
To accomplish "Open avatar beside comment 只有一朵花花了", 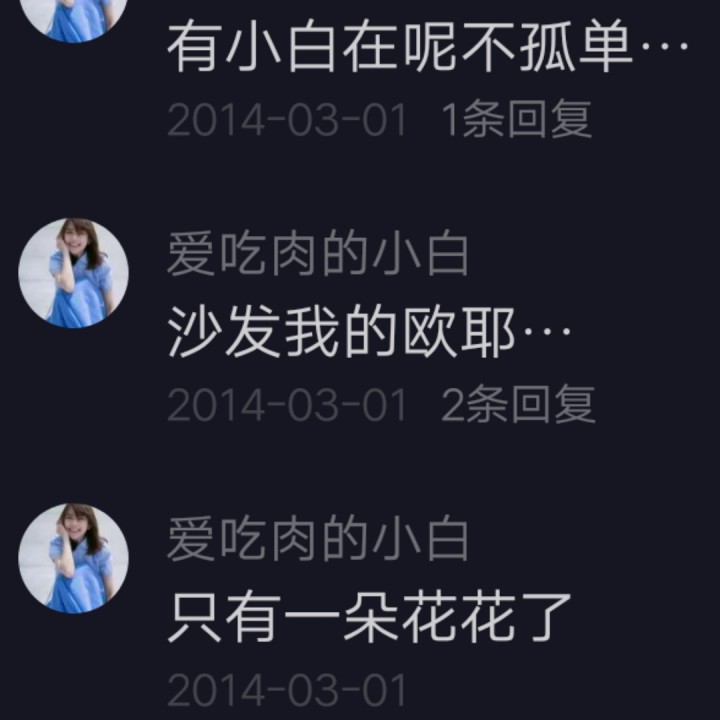I will tap(74, 558).
